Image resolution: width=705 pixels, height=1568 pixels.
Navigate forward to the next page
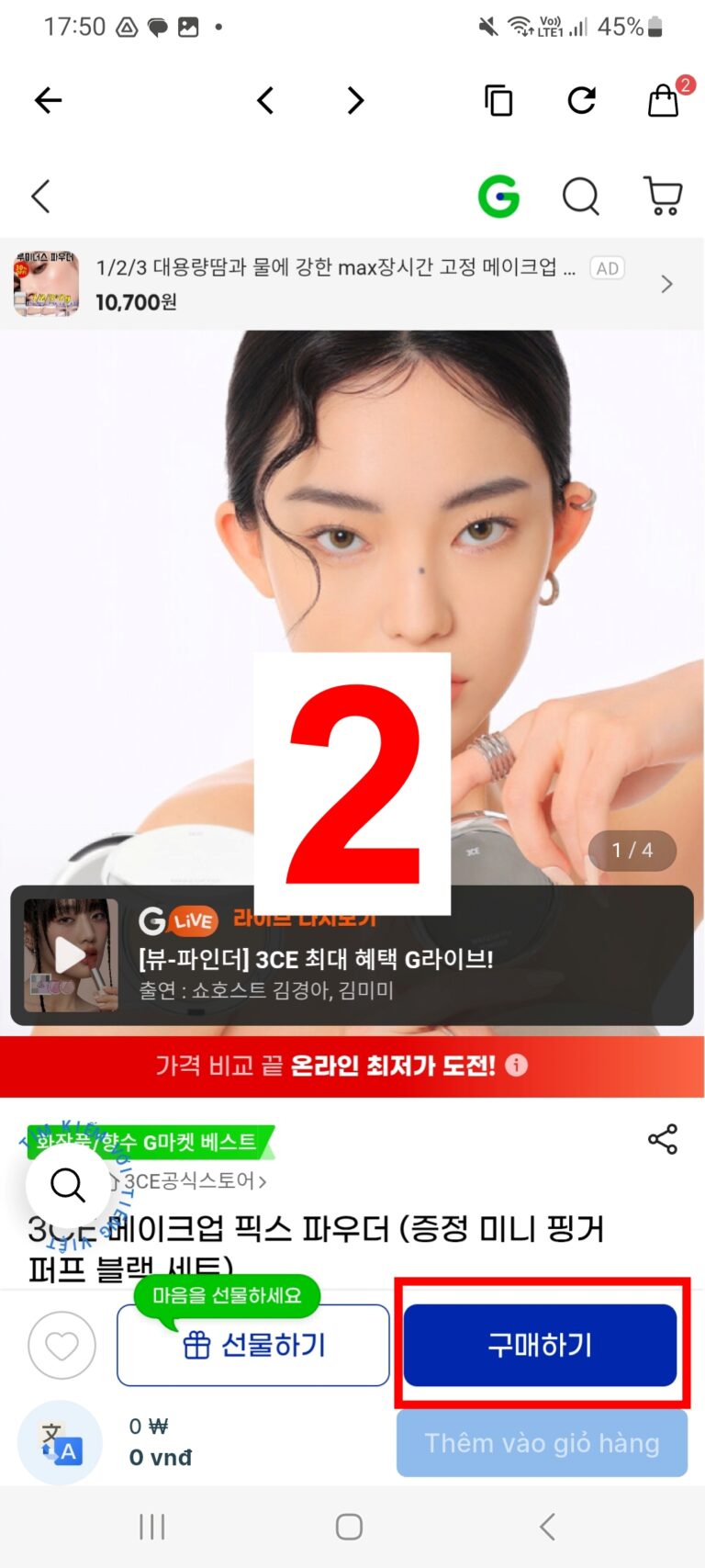[355, 100]
